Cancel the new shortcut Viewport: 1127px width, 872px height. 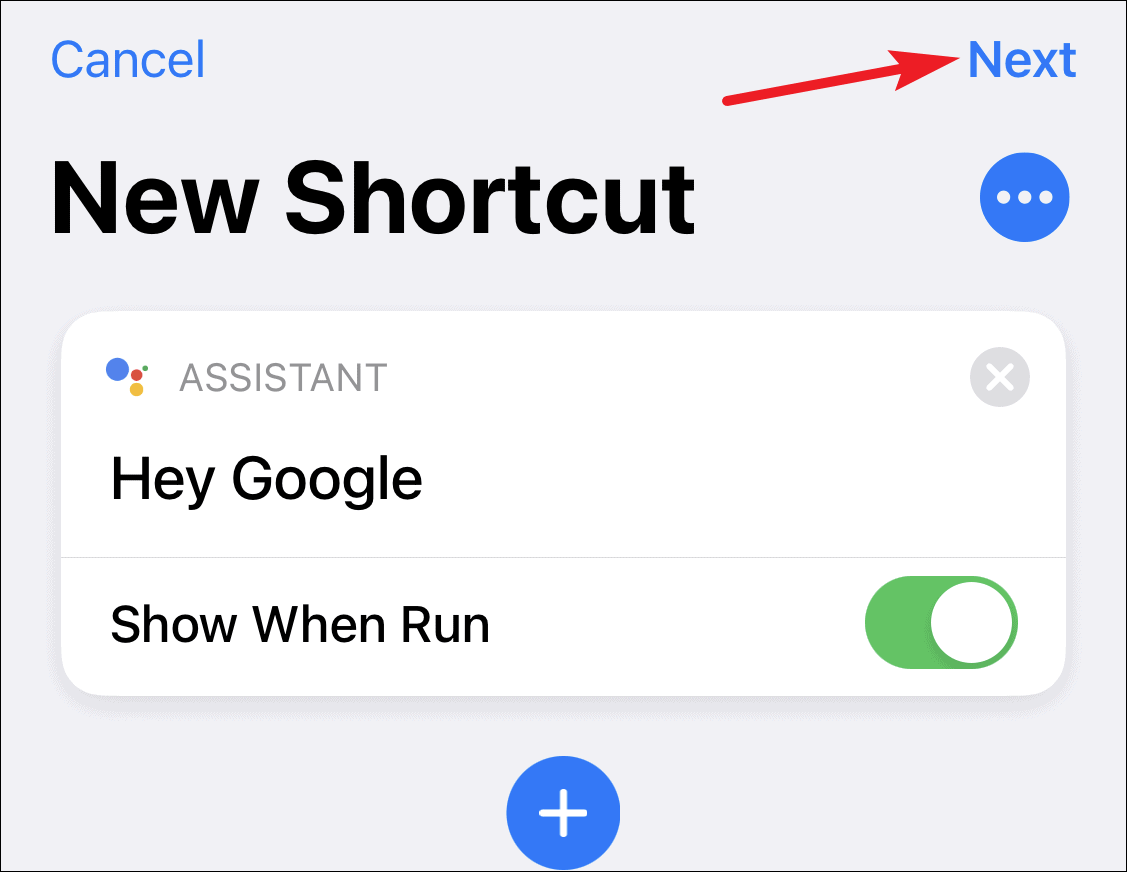128,60
